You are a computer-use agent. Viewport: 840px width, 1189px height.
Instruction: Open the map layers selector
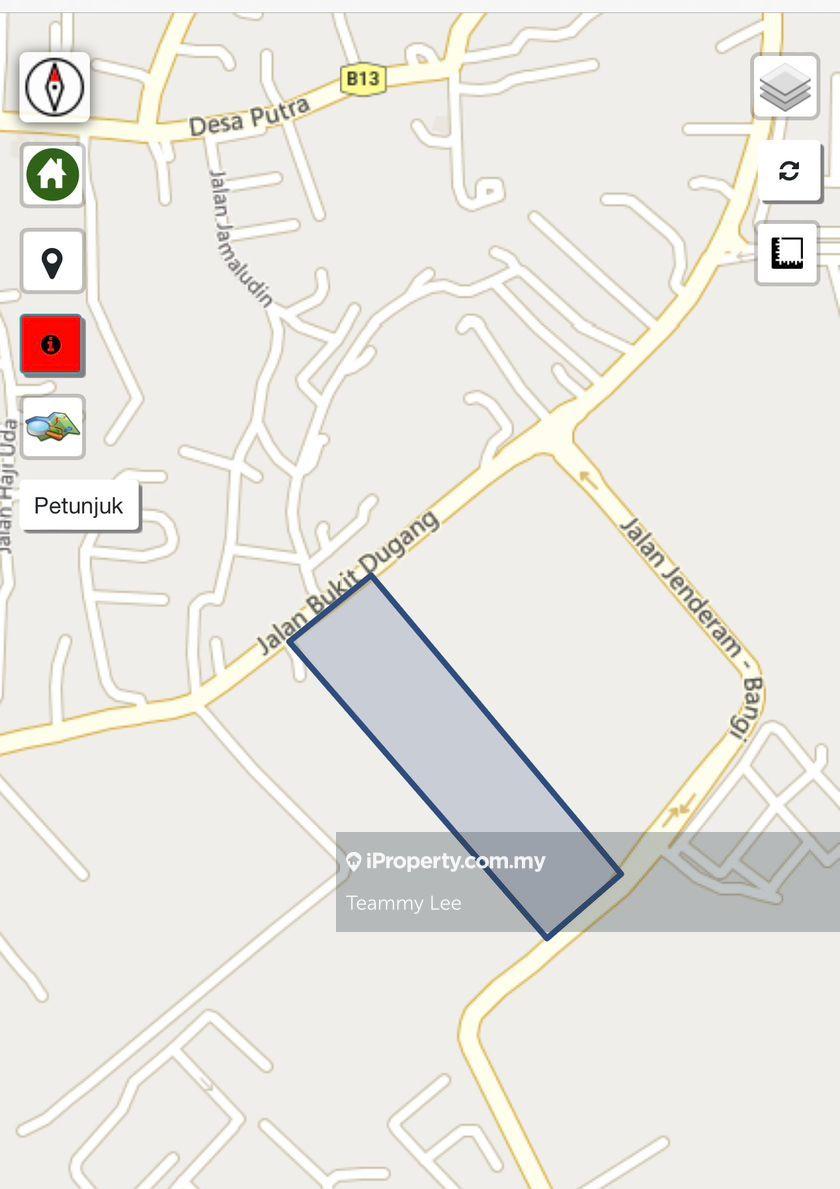click(785, 87)
